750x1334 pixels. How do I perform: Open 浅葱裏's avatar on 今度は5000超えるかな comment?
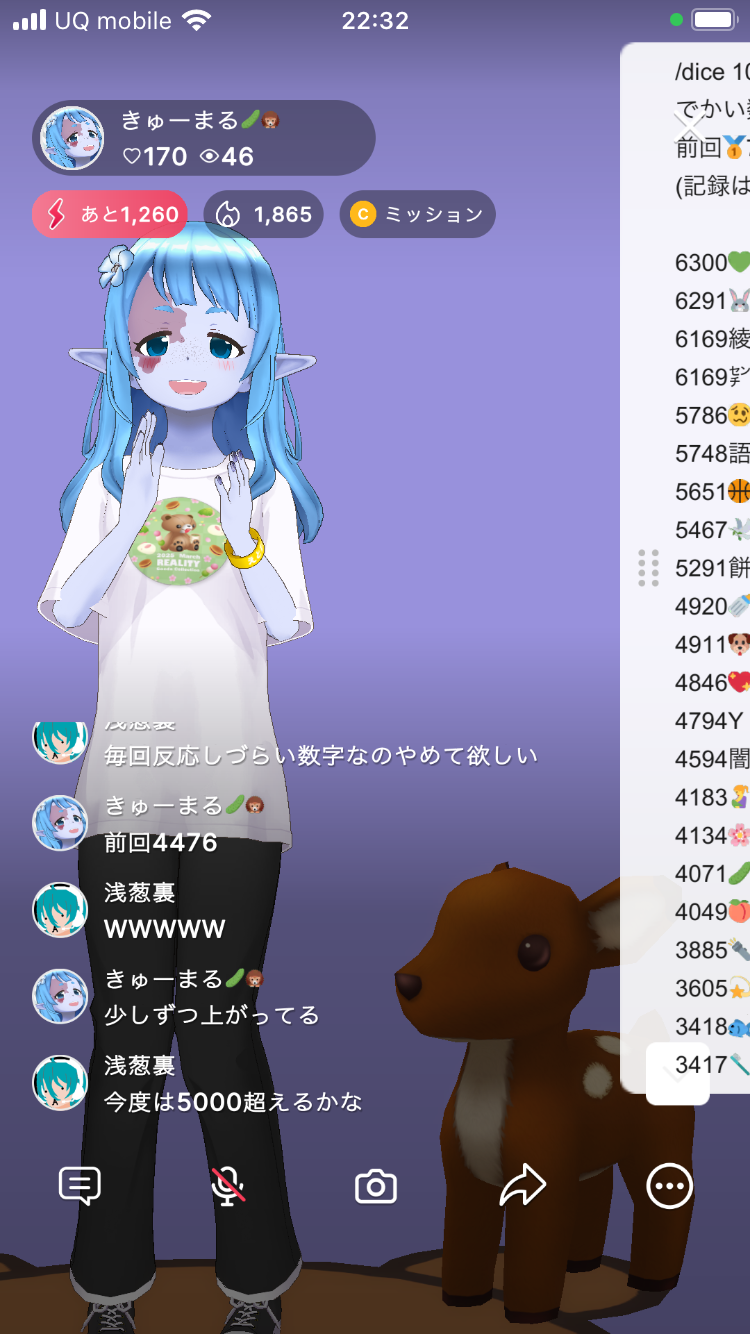[60, 1082]
